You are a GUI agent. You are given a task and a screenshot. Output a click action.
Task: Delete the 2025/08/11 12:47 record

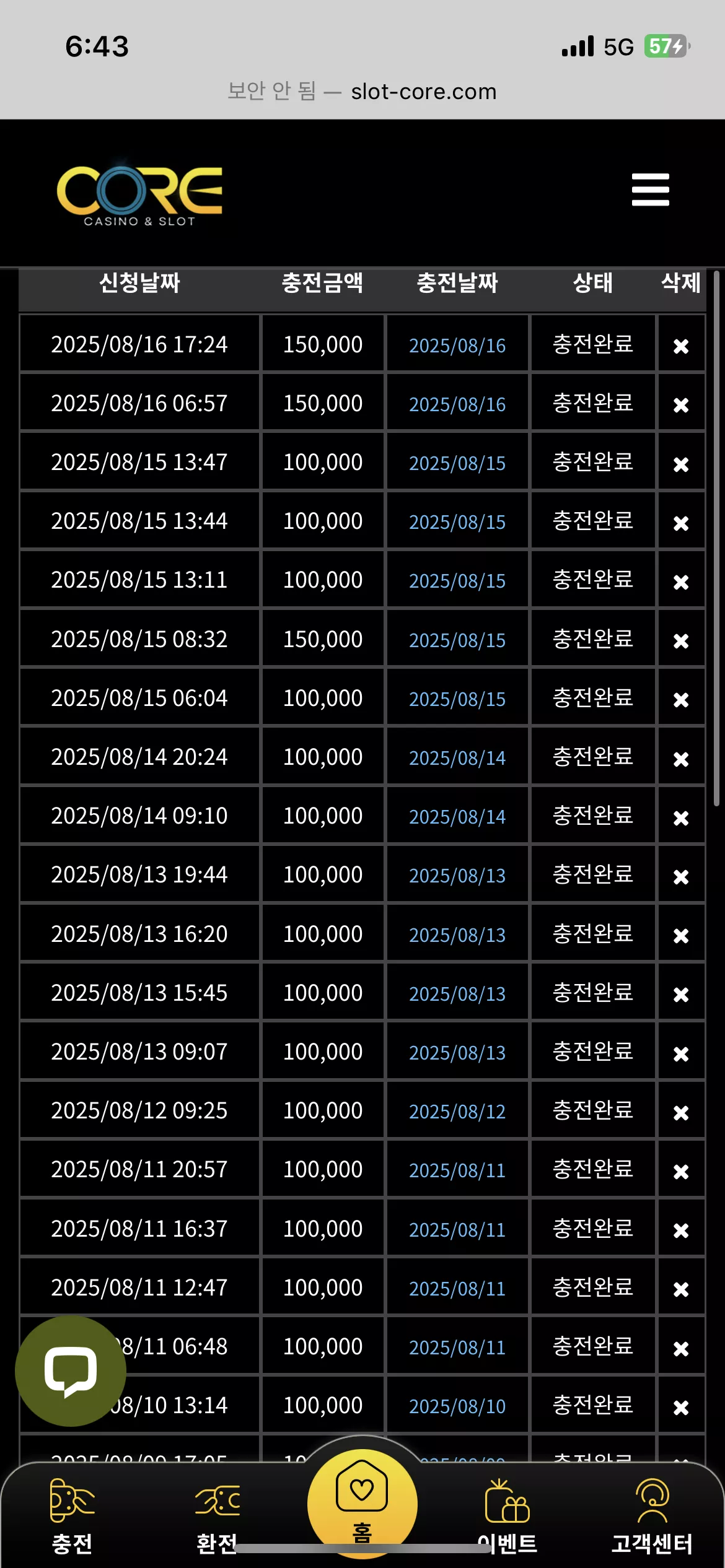tap(681, 1289)
